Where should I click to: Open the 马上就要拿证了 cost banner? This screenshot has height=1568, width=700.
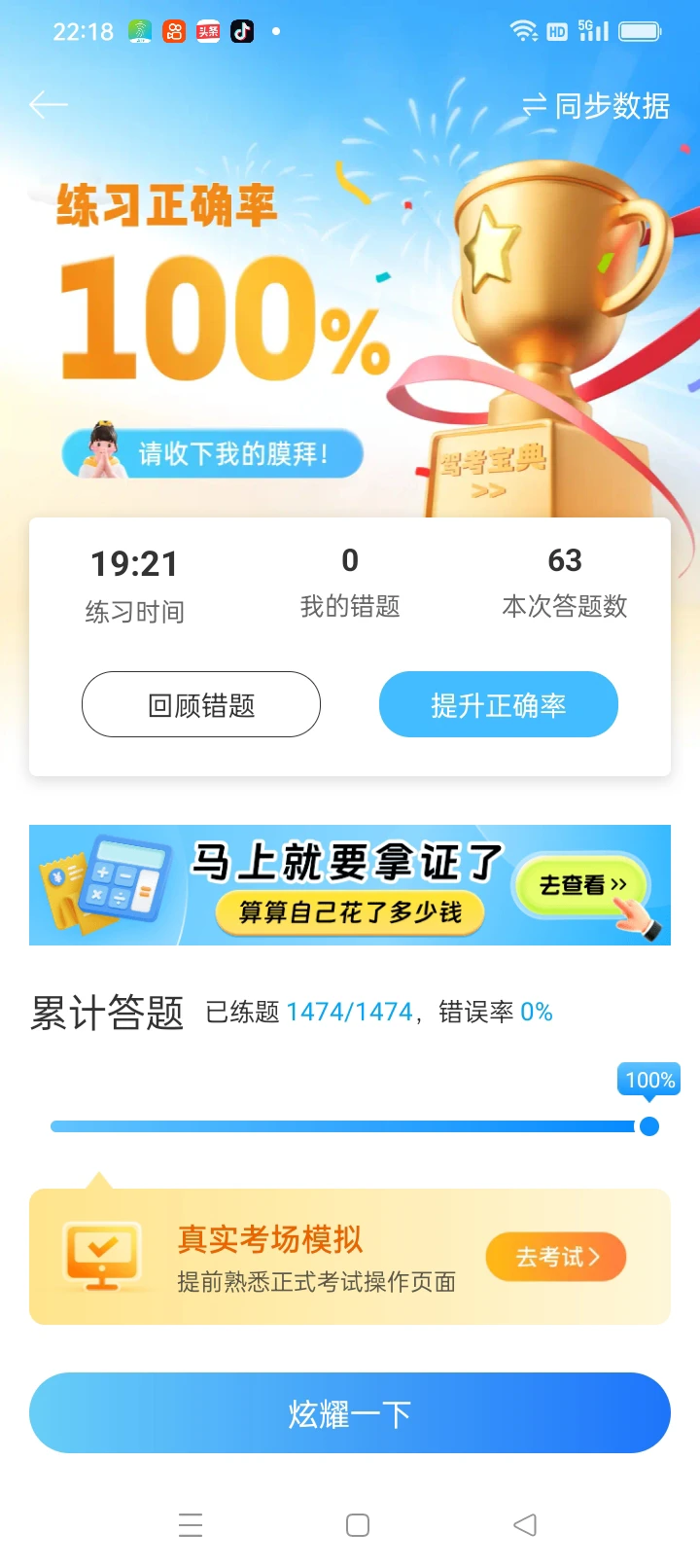[x=350, y=885]
